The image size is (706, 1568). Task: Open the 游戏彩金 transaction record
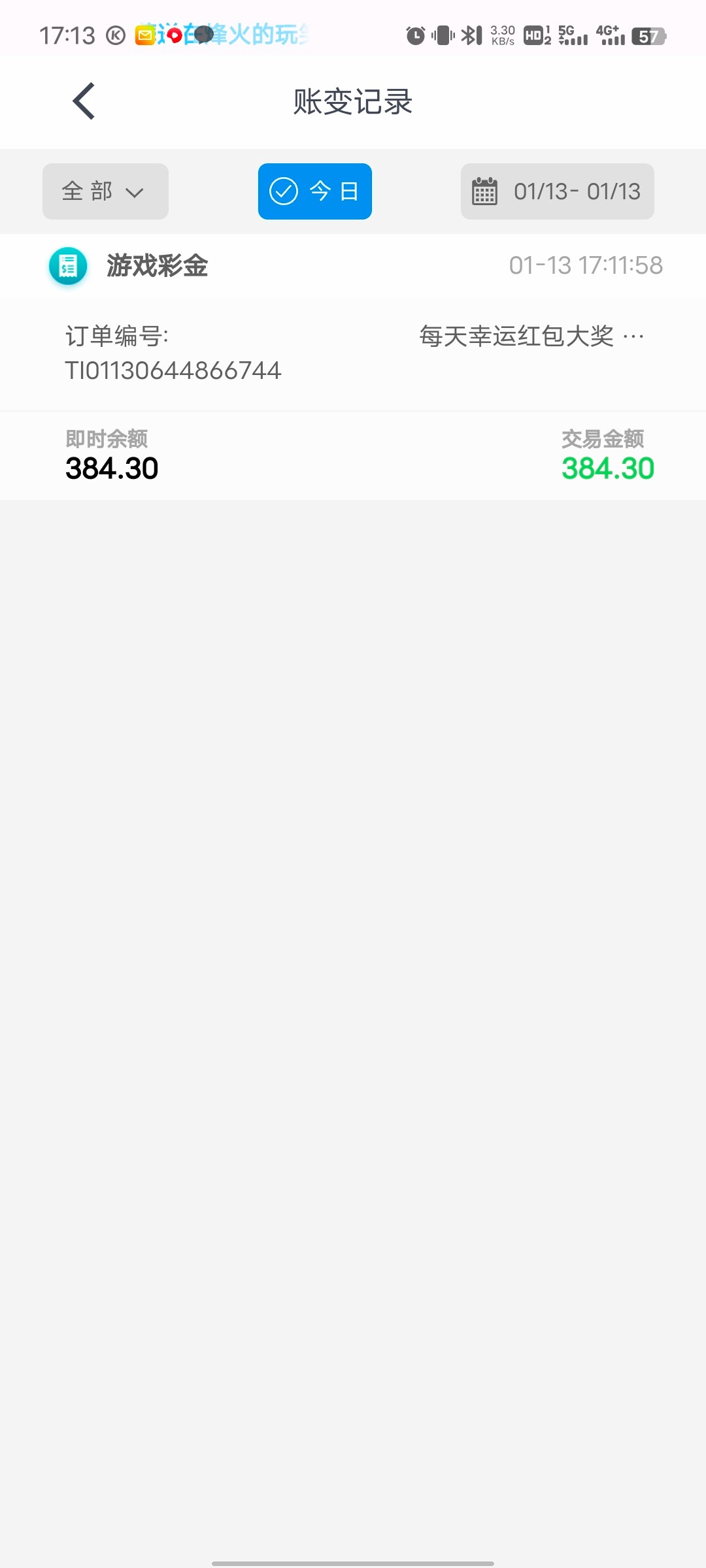pyautogui.click(x=353, y=366)
